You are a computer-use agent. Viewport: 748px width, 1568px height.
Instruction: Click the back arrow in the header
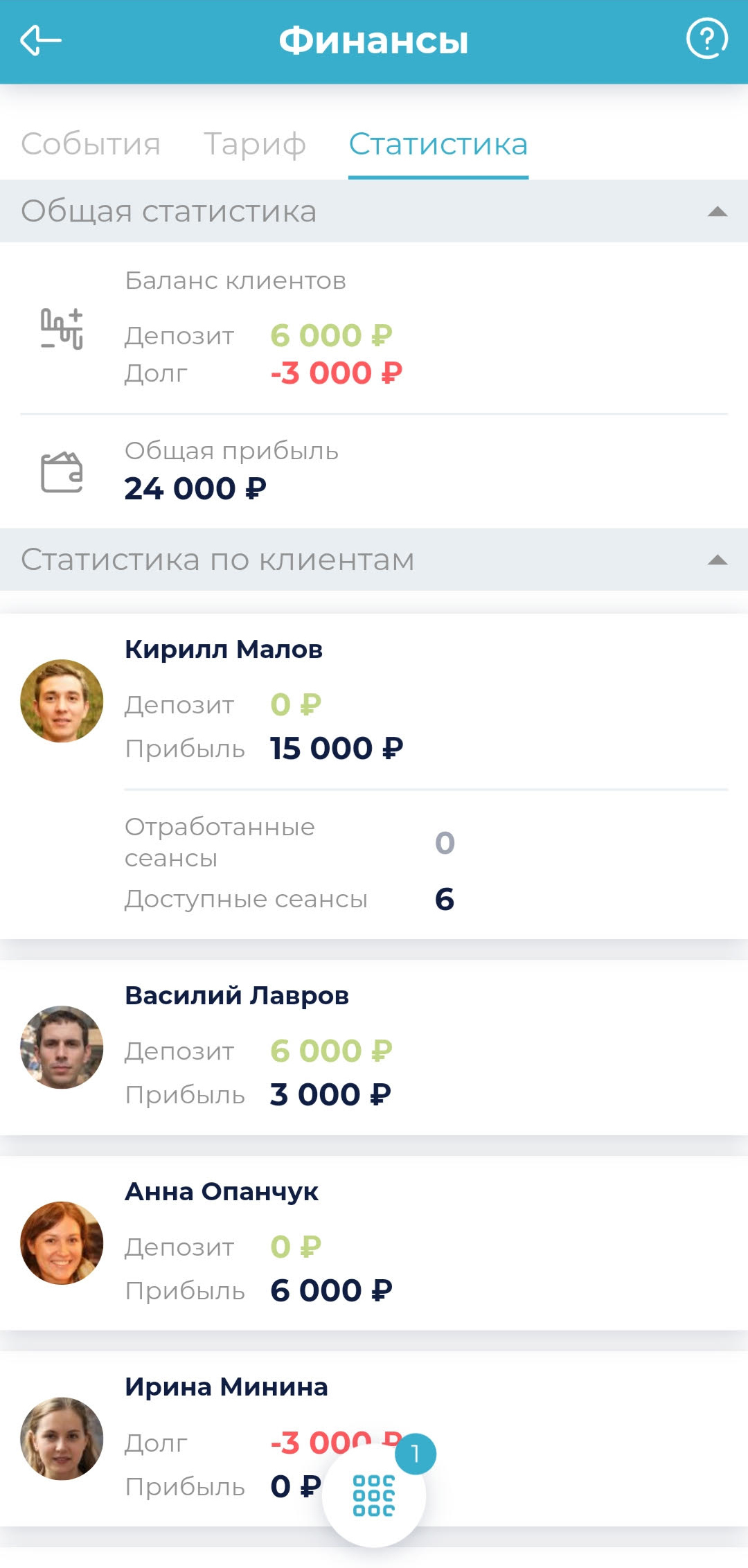tap(39, 39)
